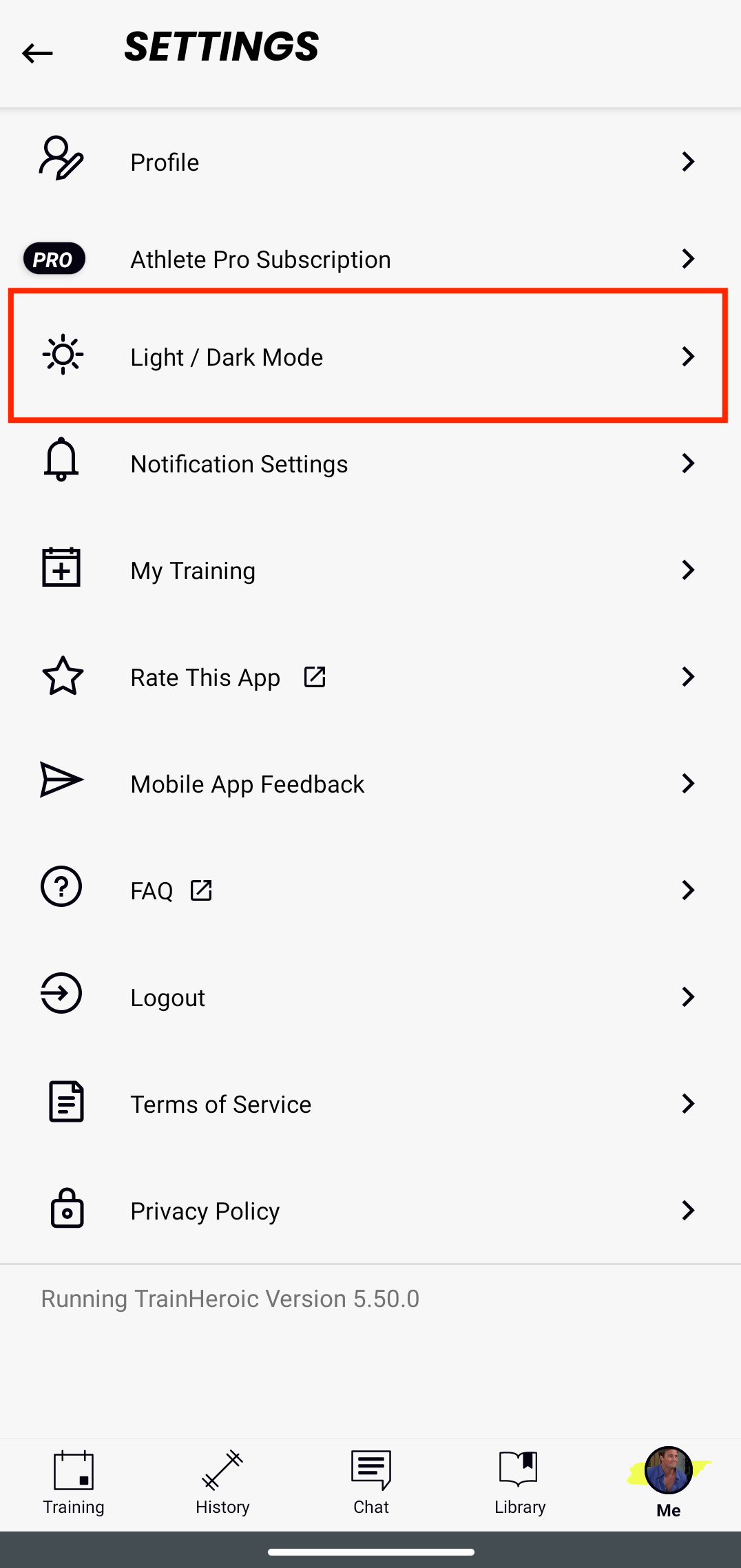Tap Logout
The height and width of the screenshot is (1568, 741).
coord(370,996)
